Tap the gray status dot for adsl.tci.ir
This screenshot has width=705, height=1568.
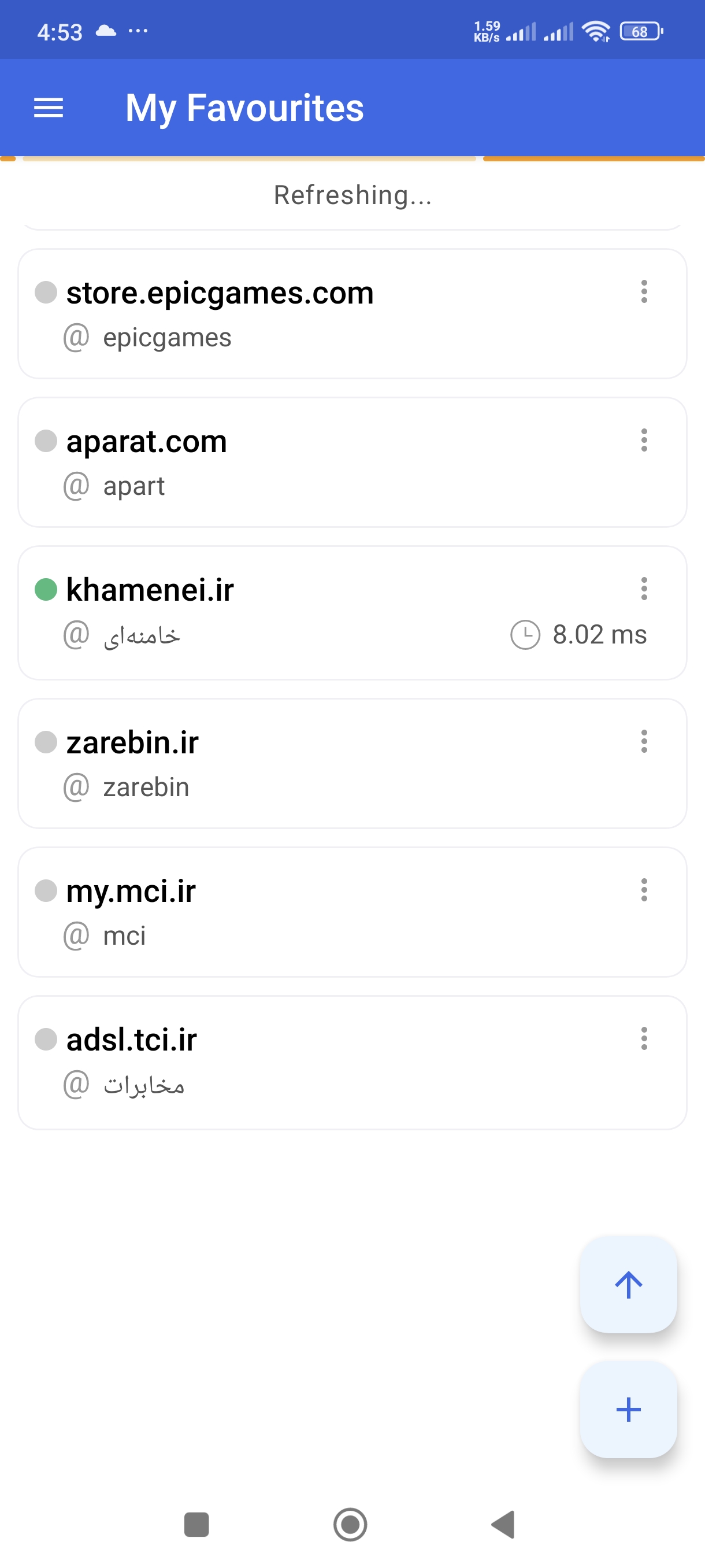click(46, 1039)
